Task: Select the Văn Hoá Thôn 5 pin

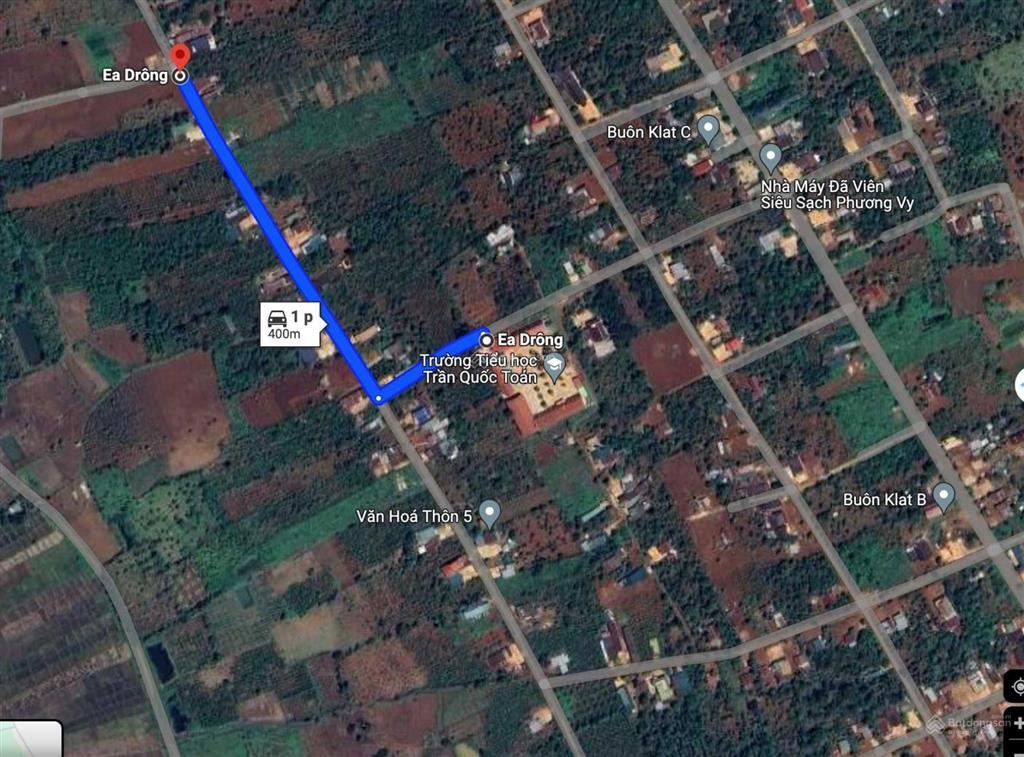Action: (489, 513)
